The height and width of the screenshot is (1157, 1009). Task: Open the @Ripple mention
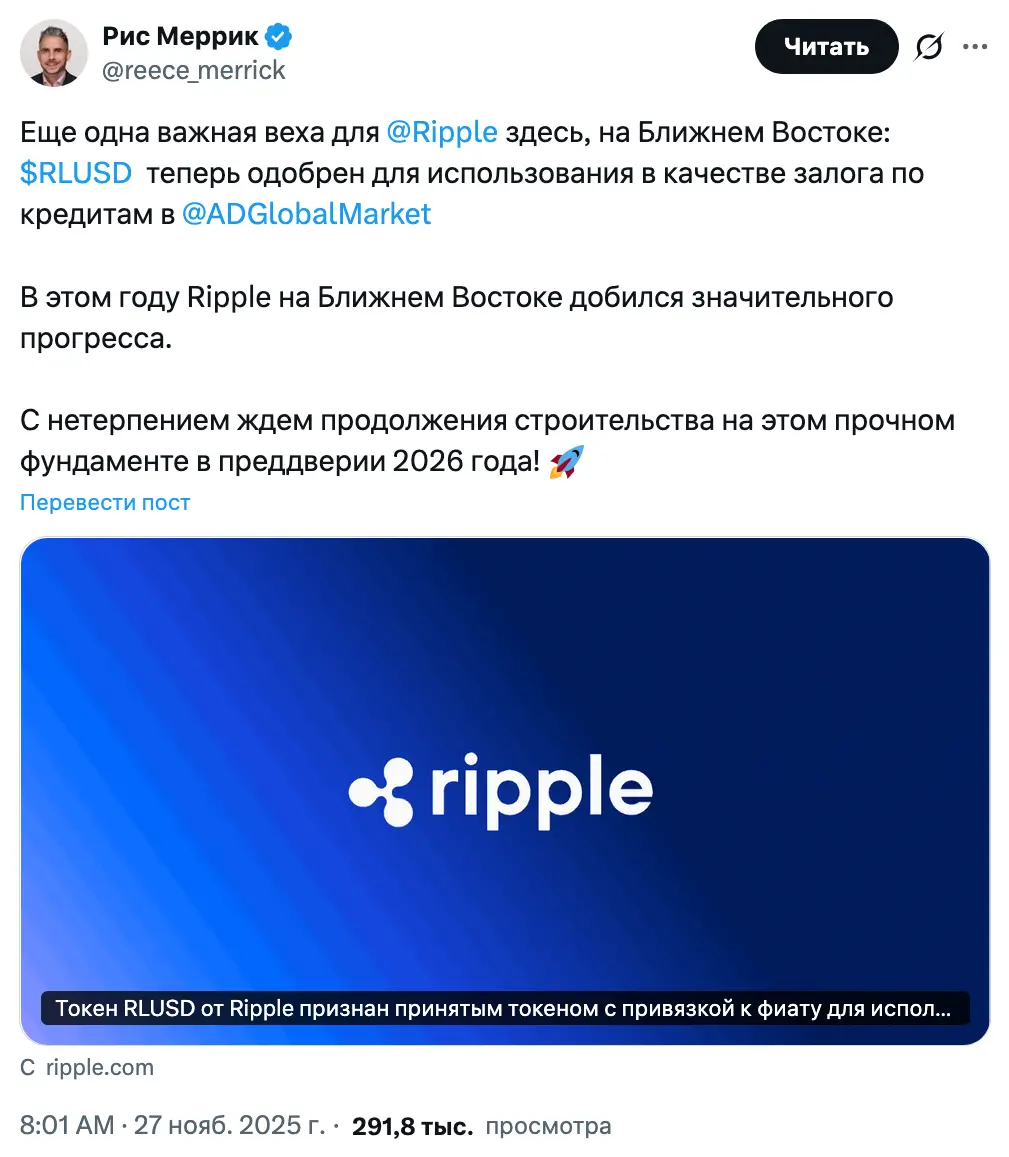441,131
